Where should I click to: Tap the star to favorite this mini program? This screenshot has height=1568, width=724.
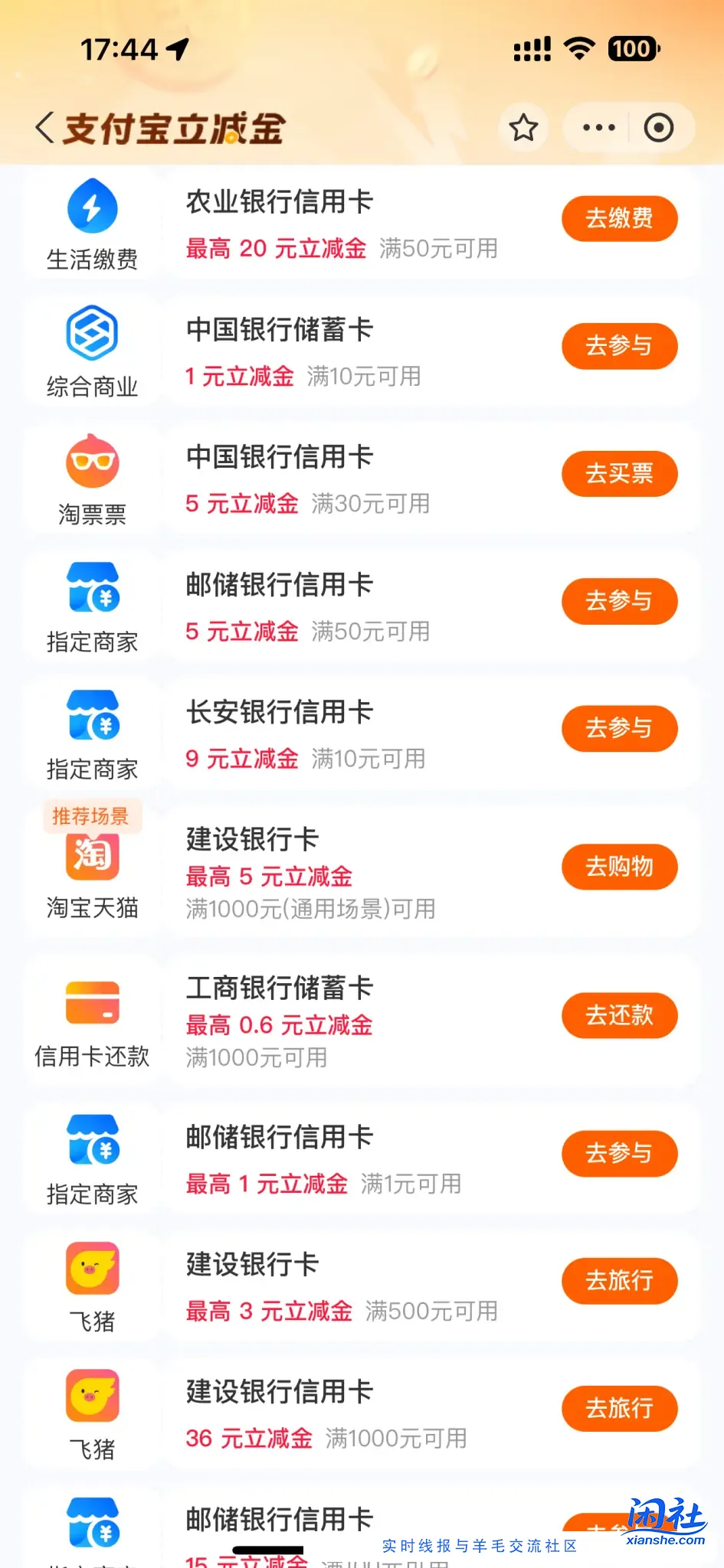pos(524,127)
